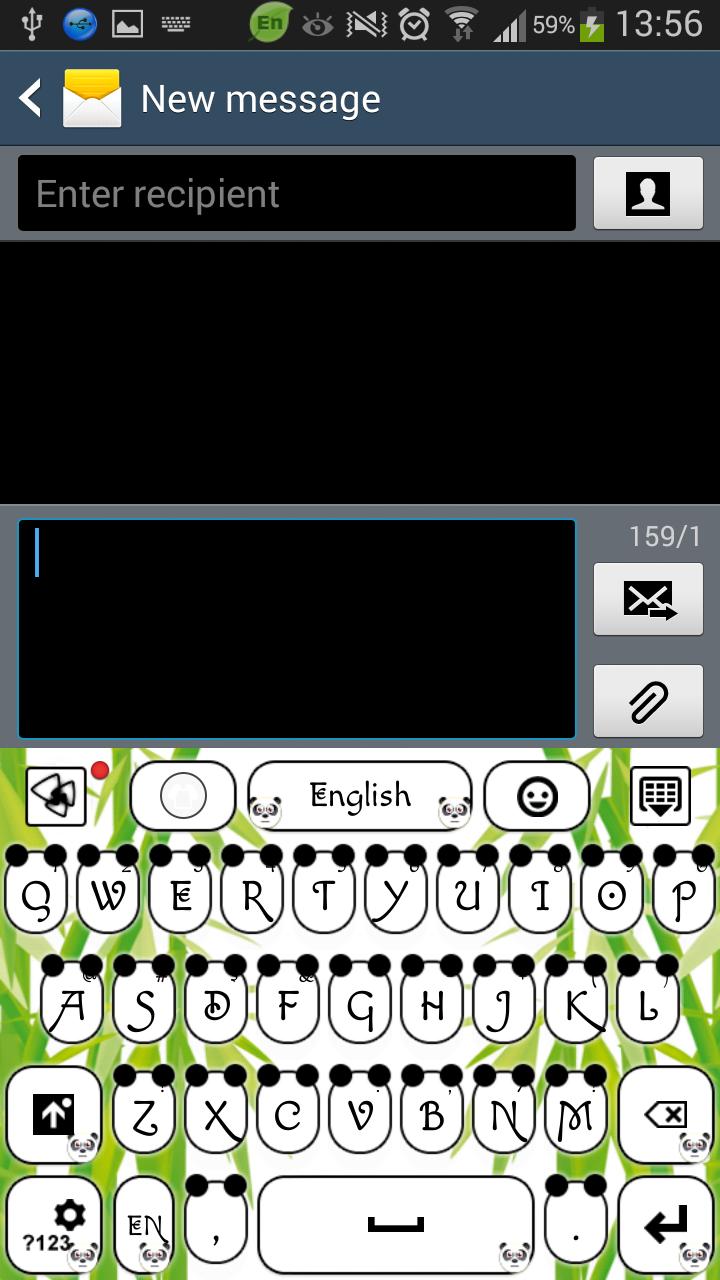The height and width of the screenshot is (1280, 720).
Task: Open the emoji smiley panel
Action: [x=537, y=796]
